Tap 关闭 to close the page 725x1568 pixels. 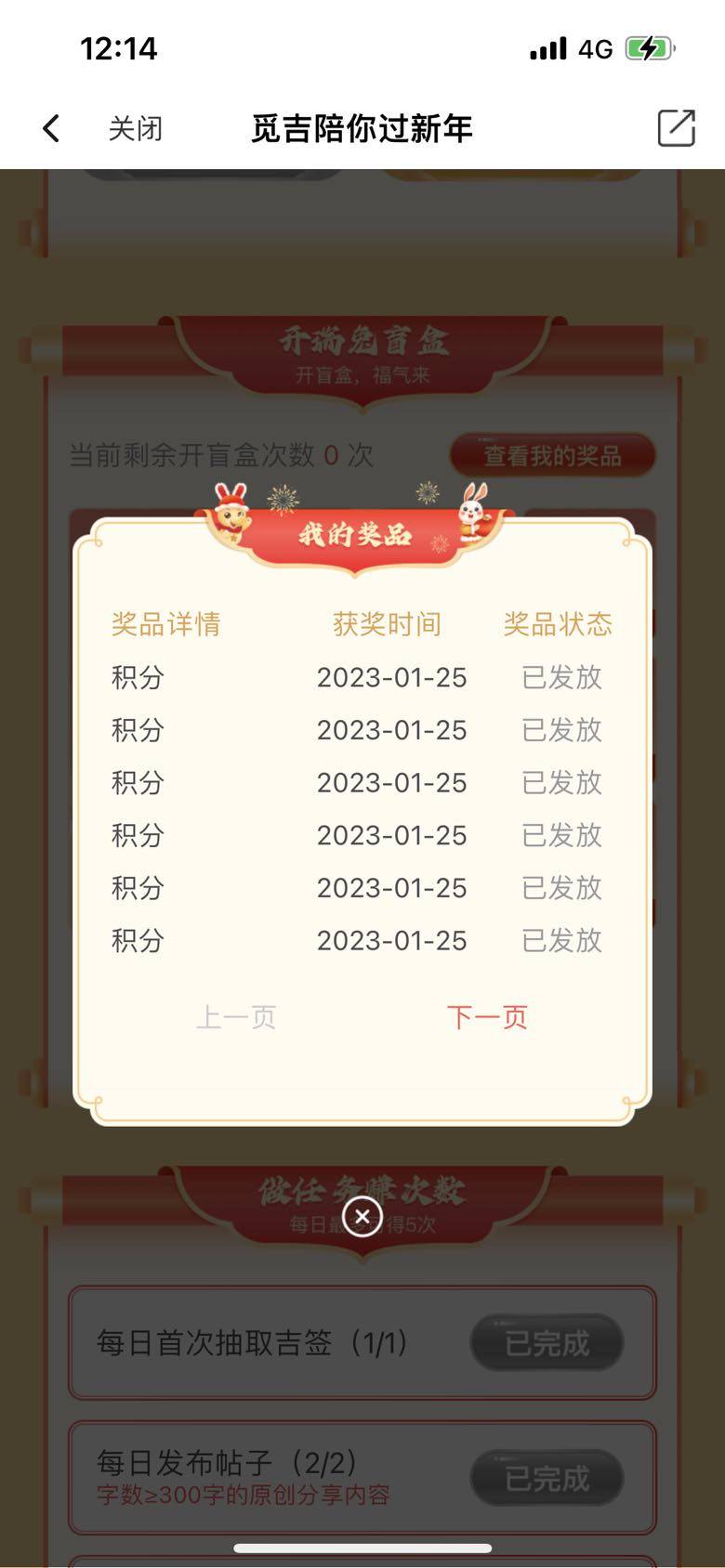136,128
